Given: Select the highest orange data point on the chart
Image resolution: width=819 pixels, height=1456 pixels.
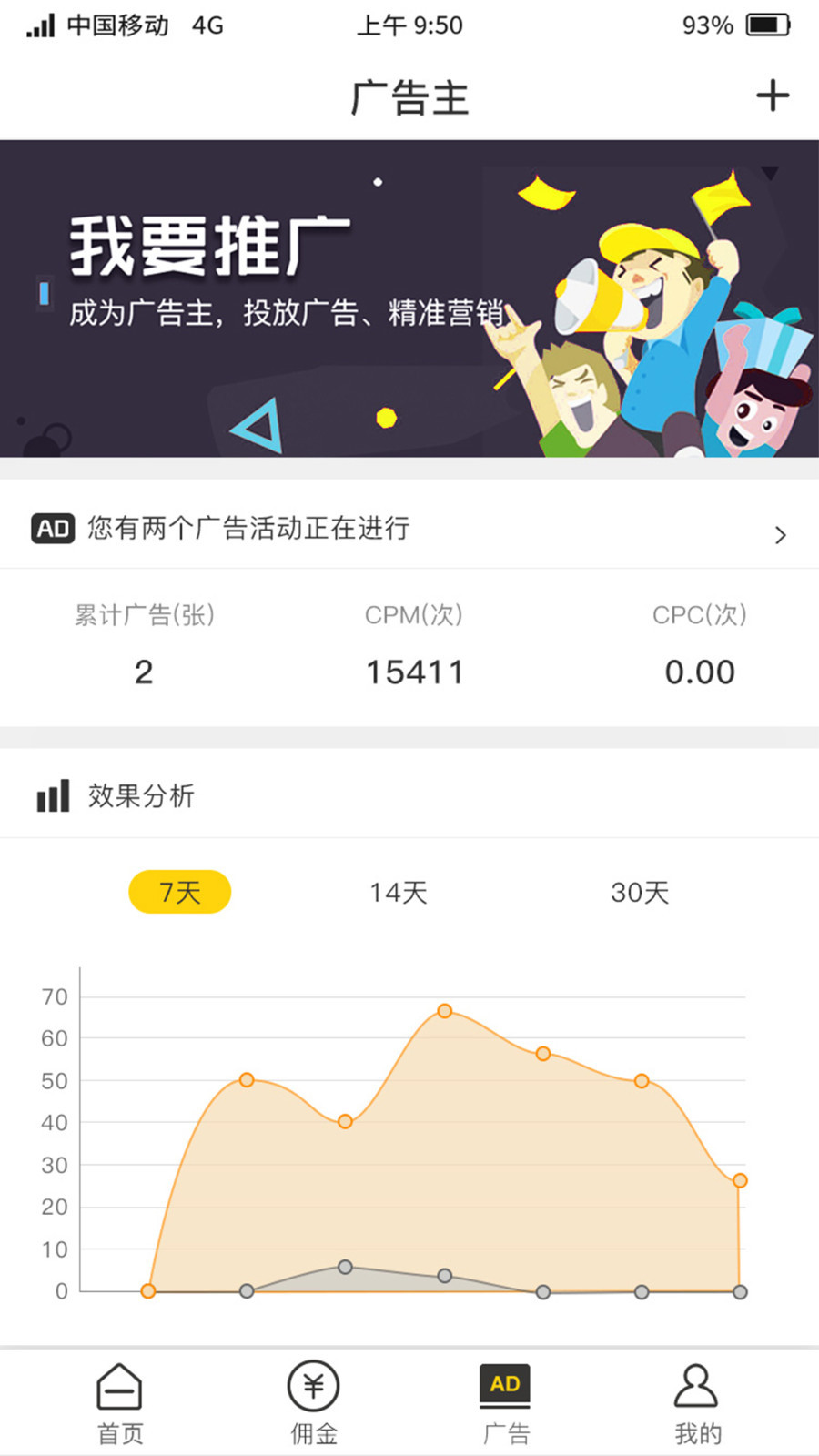Looking at the screenshot, I should click(x=445, y=1010).
